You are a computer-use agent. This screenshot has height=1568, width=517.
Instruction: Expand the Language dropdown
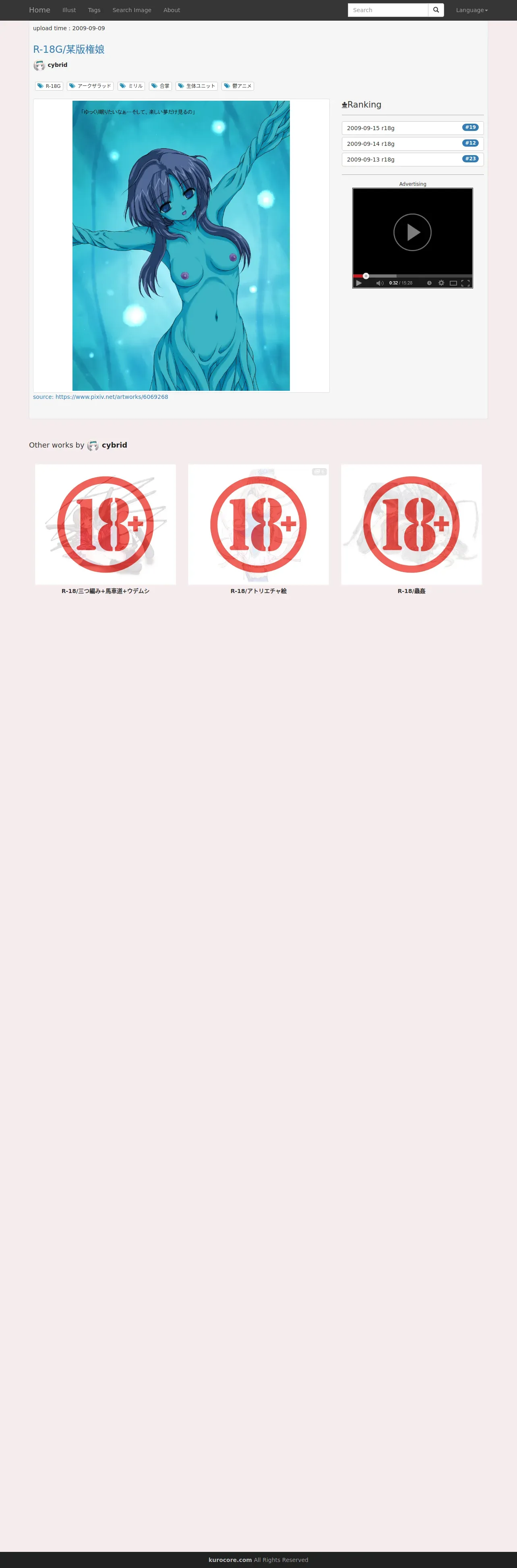pyautogui.click(x=472, y=10)
